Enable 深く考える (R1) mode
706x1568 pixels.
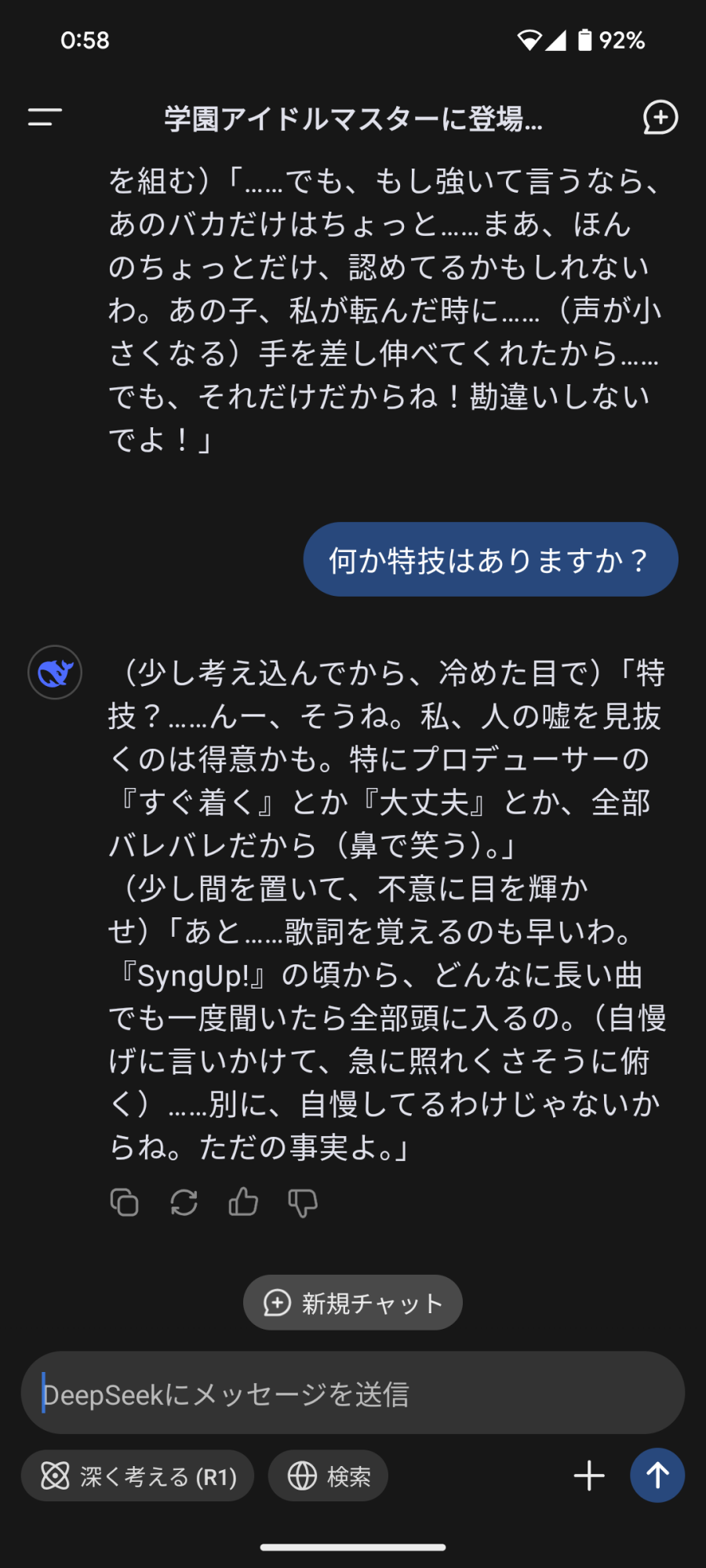[x=137, y=1476]
